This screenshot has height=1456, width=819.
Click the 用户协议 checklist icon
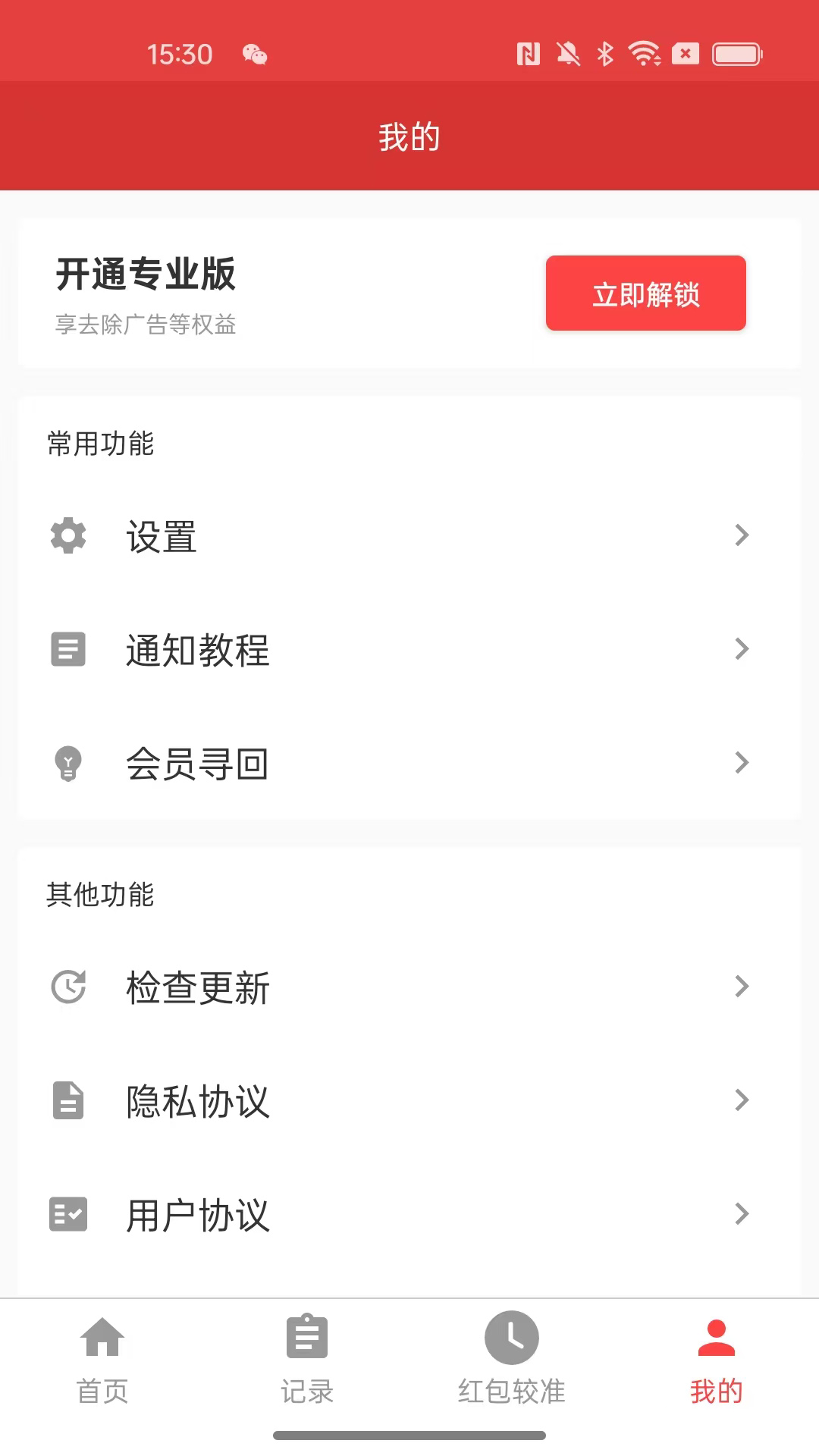coord(67,1215)
